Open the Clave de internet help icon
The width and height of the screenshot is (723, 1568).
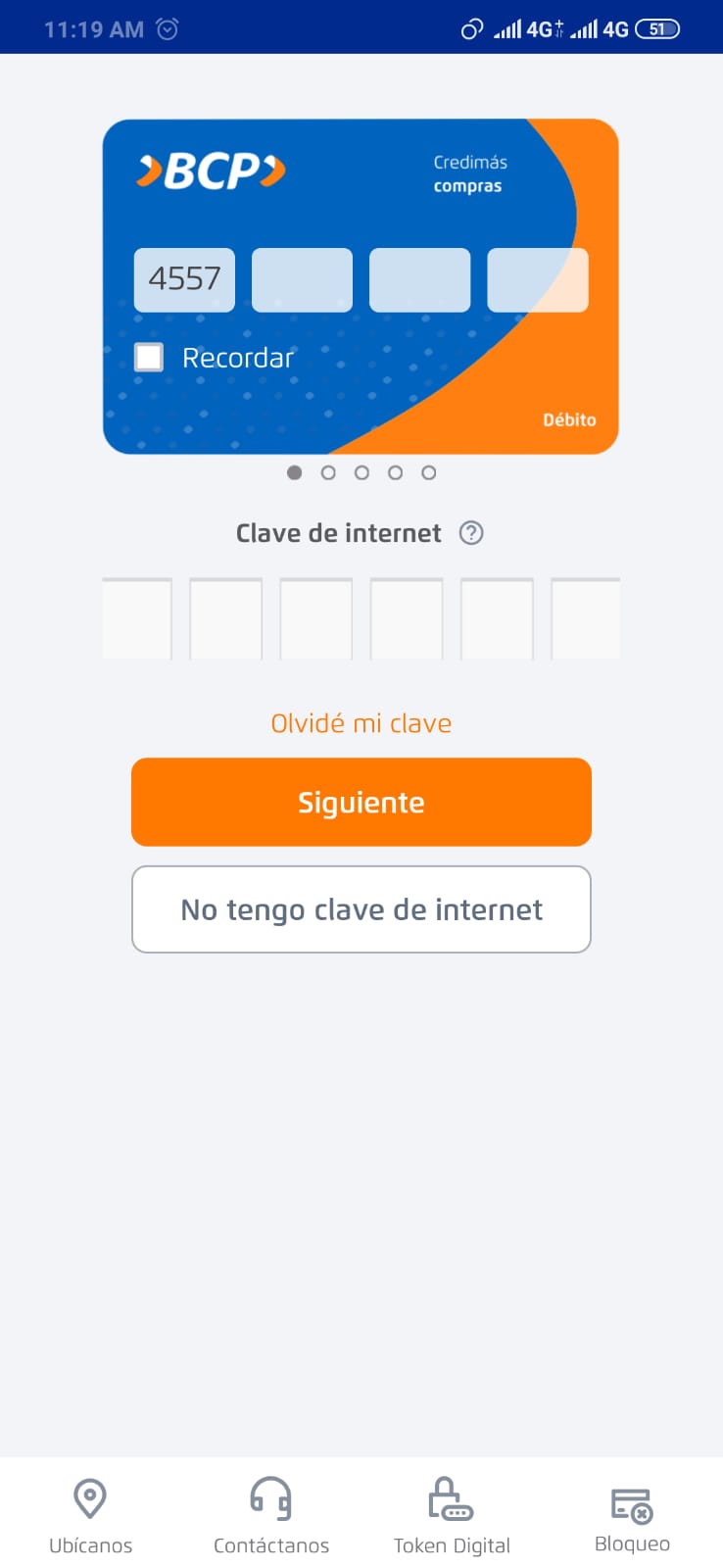point(471,532)
